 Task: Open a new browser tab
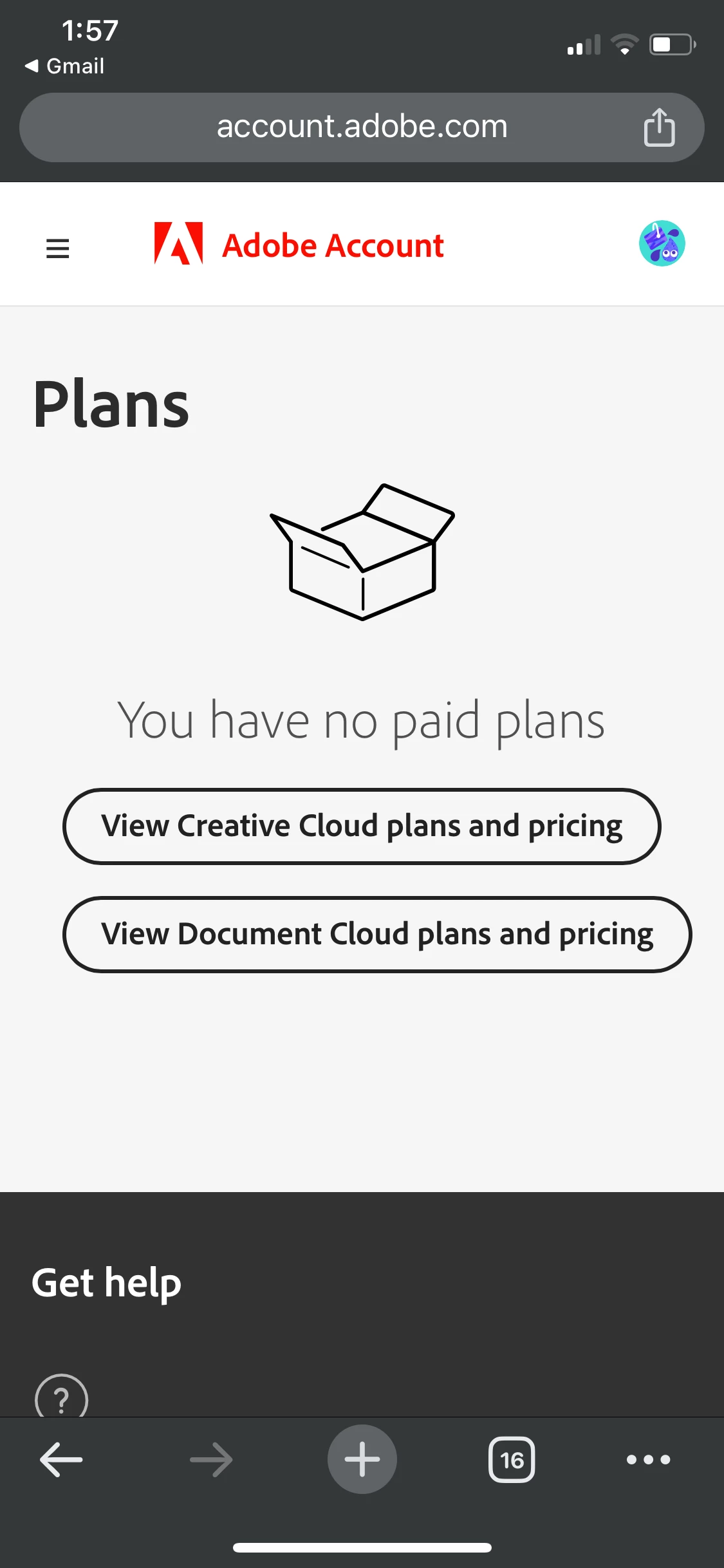tap(362, 1459)
